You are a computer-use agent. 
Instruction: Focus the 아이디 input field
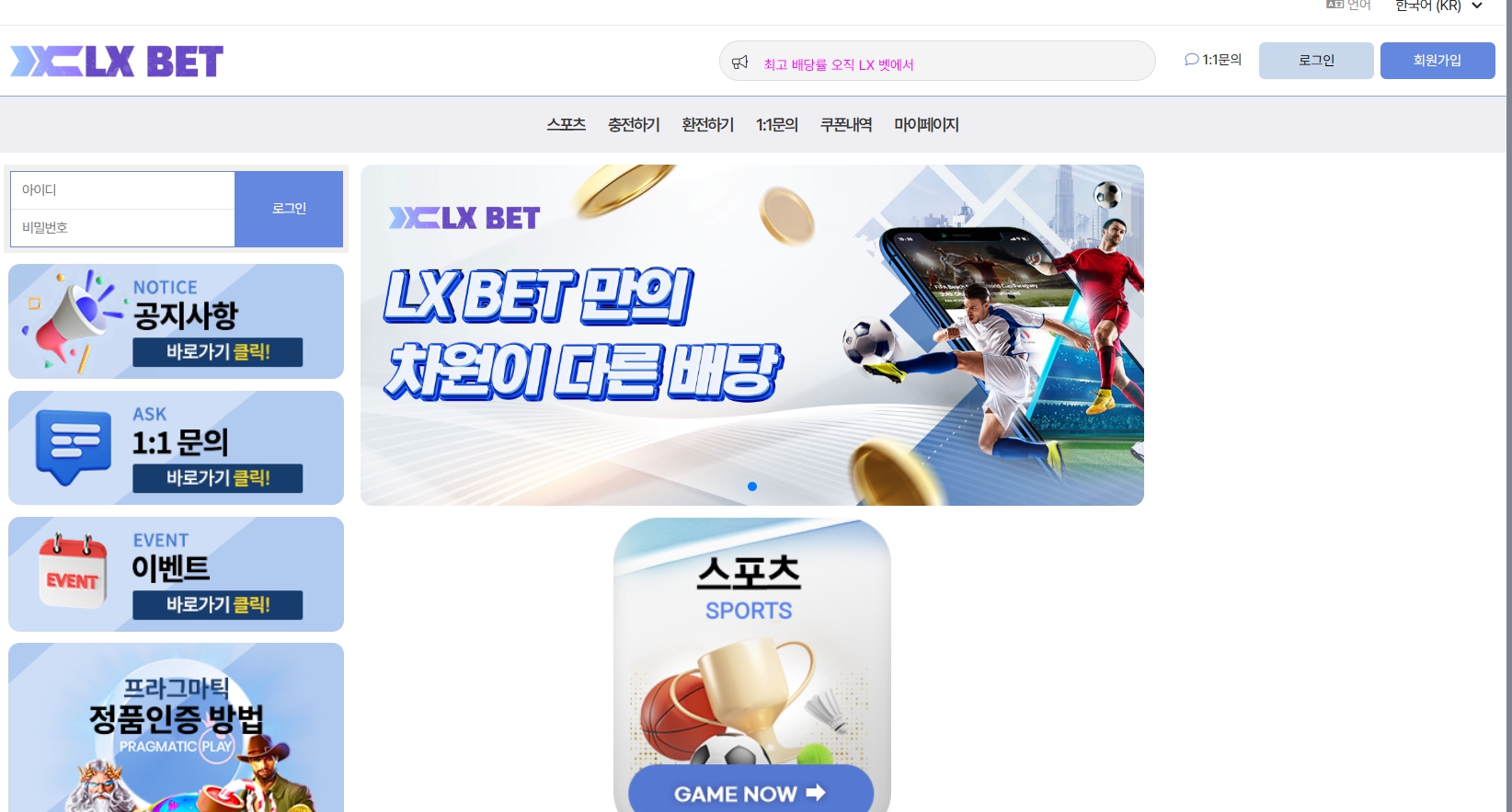click(122, 190)
